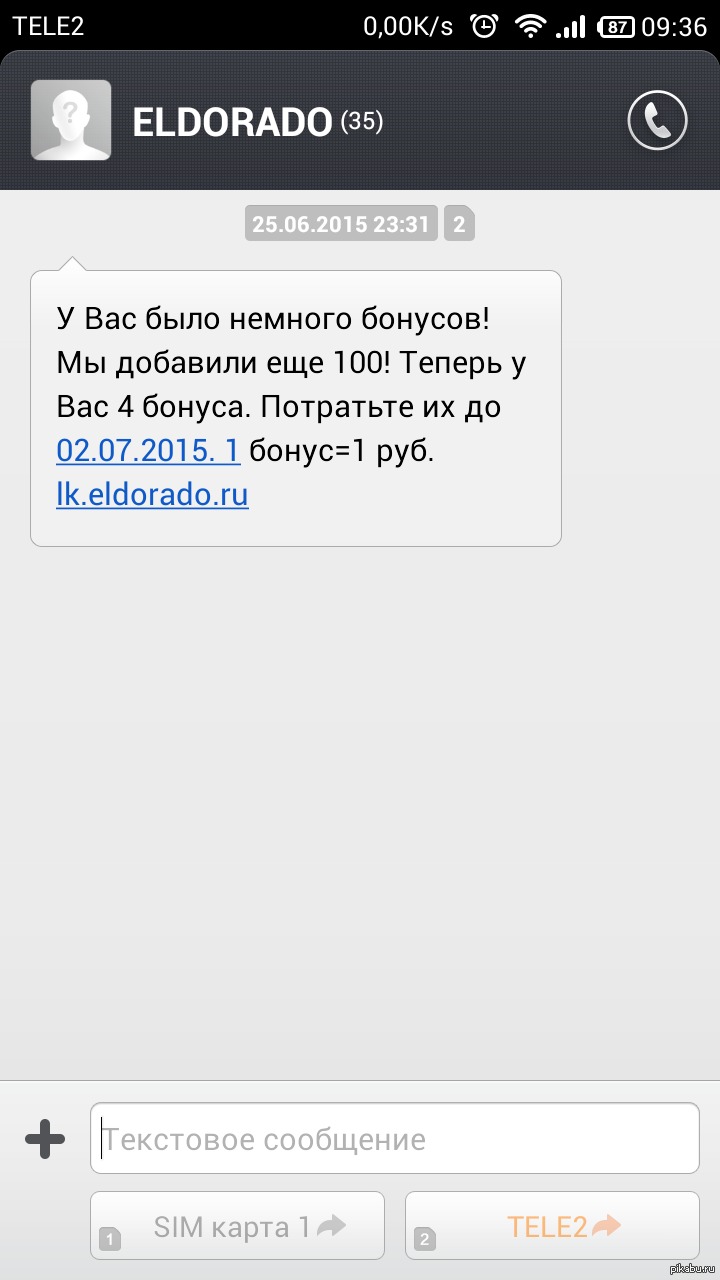Send the message via TELE2
Screen dimensions: 720x1280
(552, 1226)
